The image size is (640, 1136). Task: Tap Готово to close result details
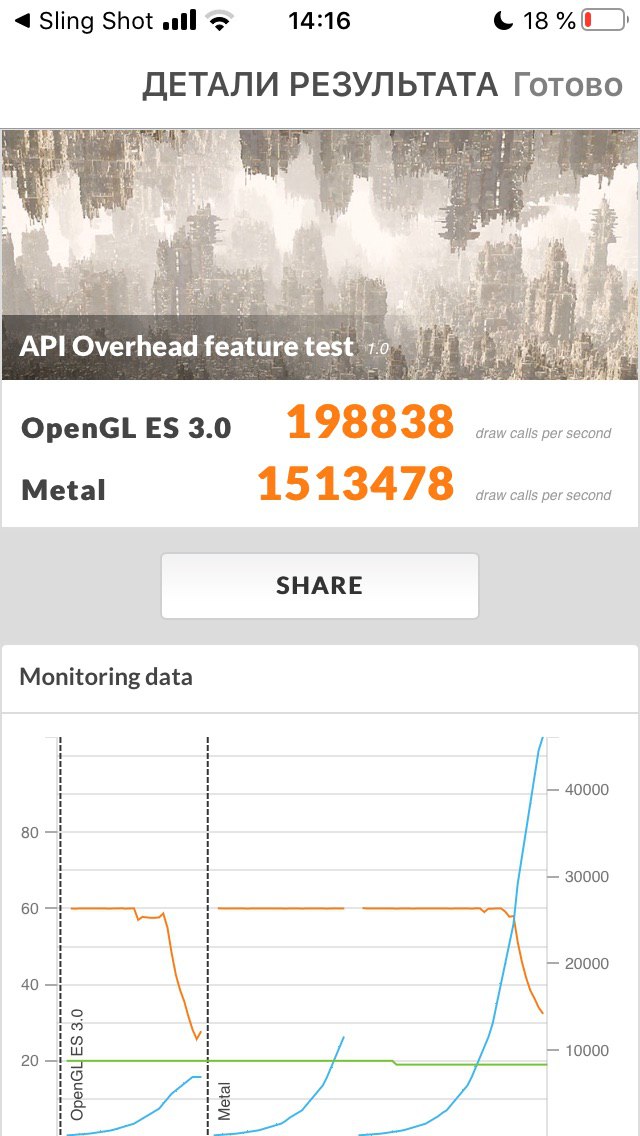tap(568, 85)
